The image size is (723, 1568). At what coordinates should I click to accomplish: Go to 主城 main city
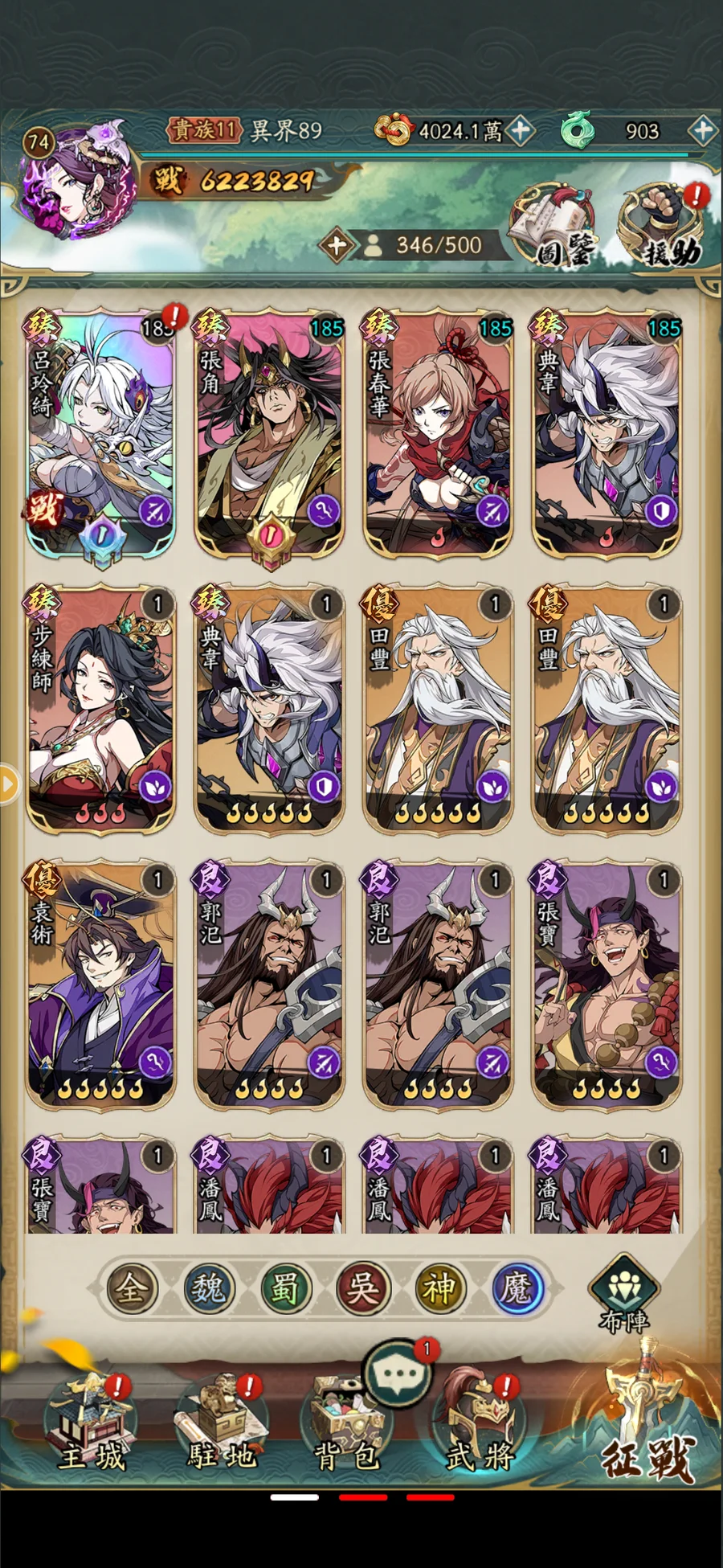(90, 1427)
